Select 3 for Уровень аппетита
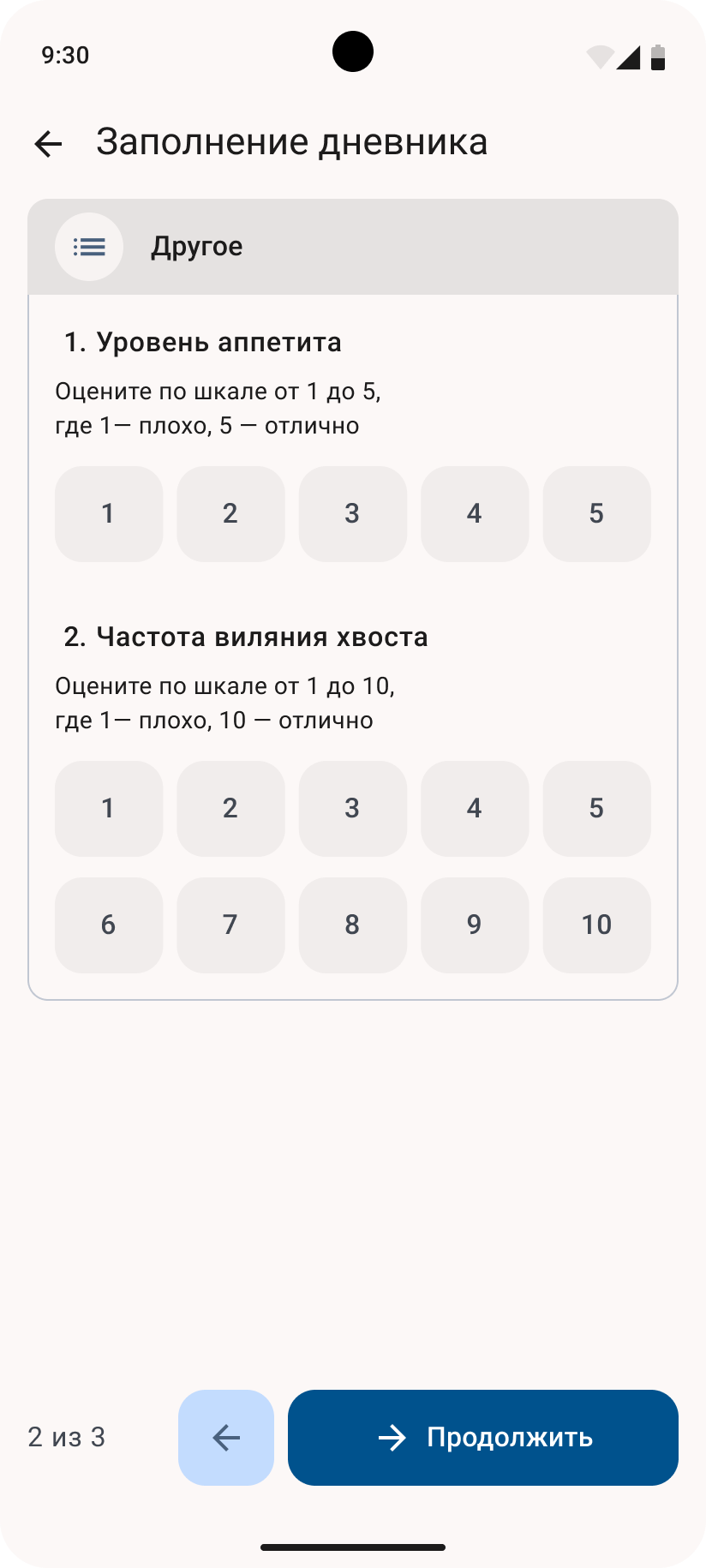 coord(352,514)
